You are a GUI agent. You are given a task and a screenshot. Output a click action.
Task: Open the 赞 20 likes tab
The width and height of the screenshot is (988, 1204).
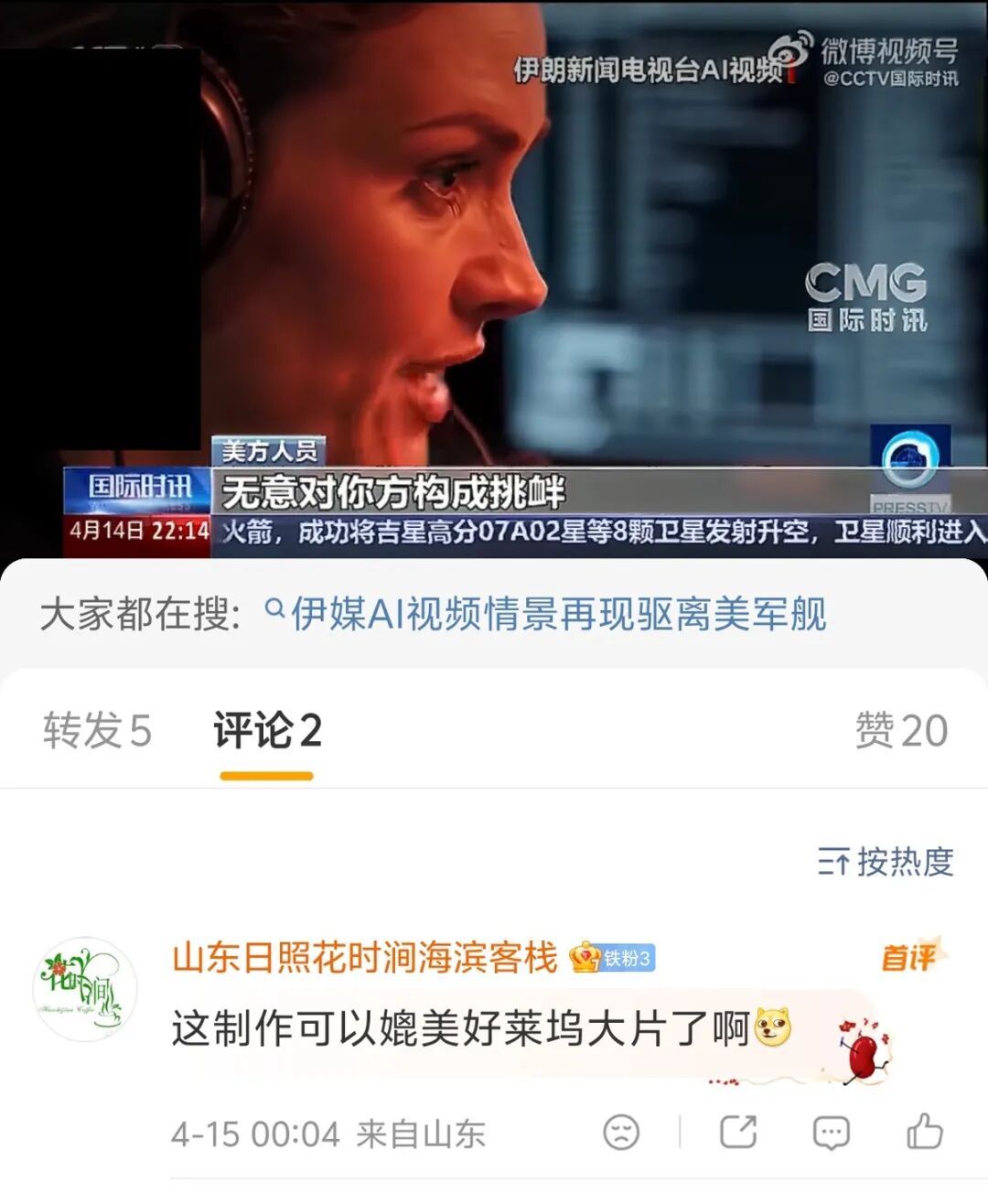point(901,731)
